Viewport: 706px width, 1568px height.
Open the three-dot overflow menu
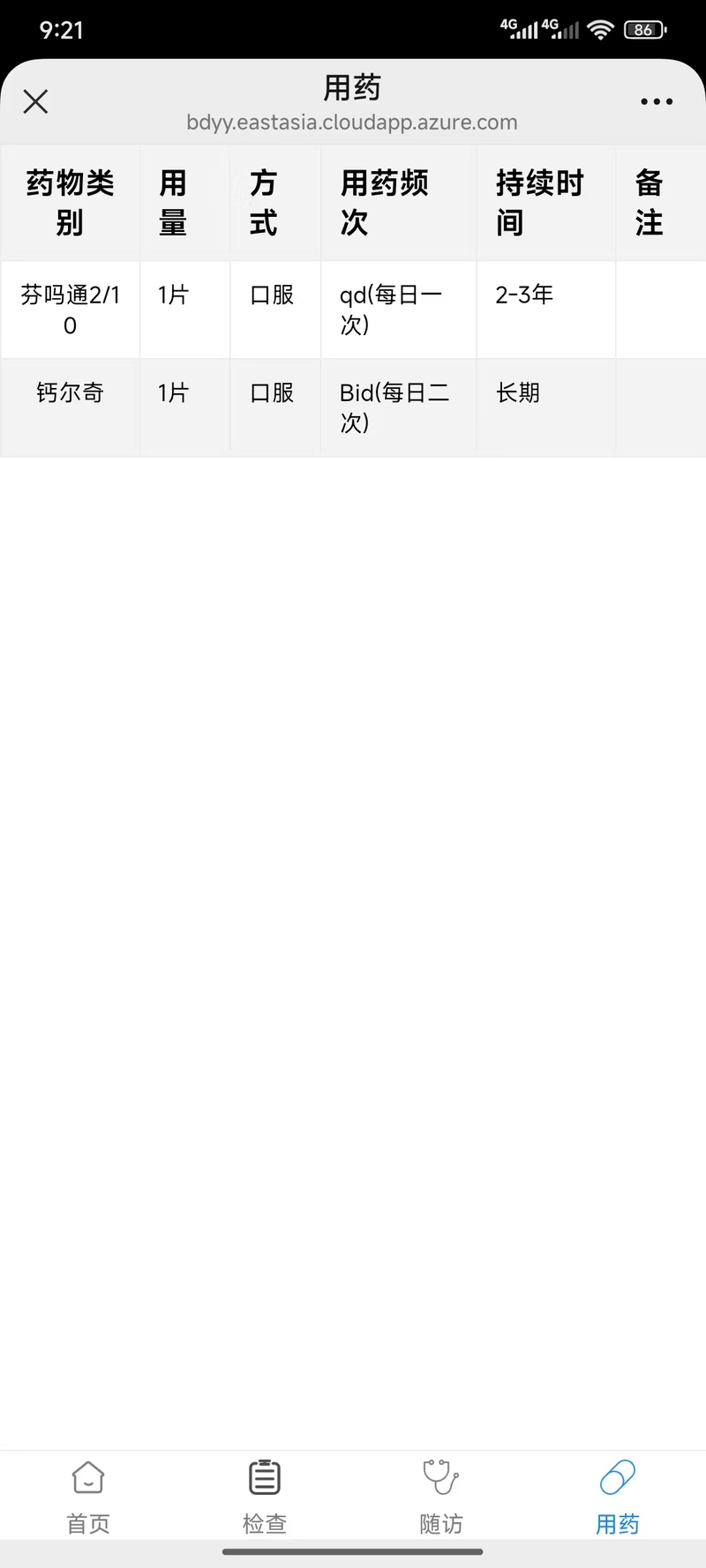(x=657, y=101)
